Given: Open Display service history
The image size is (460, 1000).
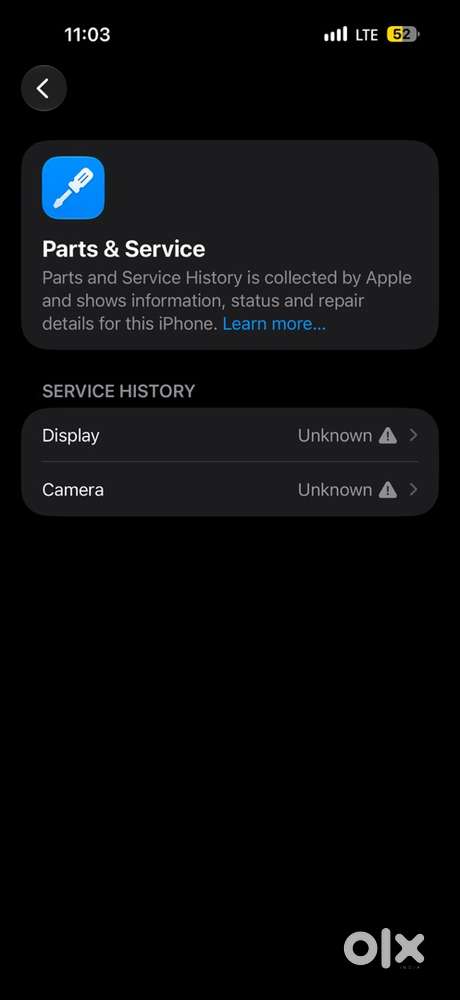Looking at the screenshot, I should point(230,436).
